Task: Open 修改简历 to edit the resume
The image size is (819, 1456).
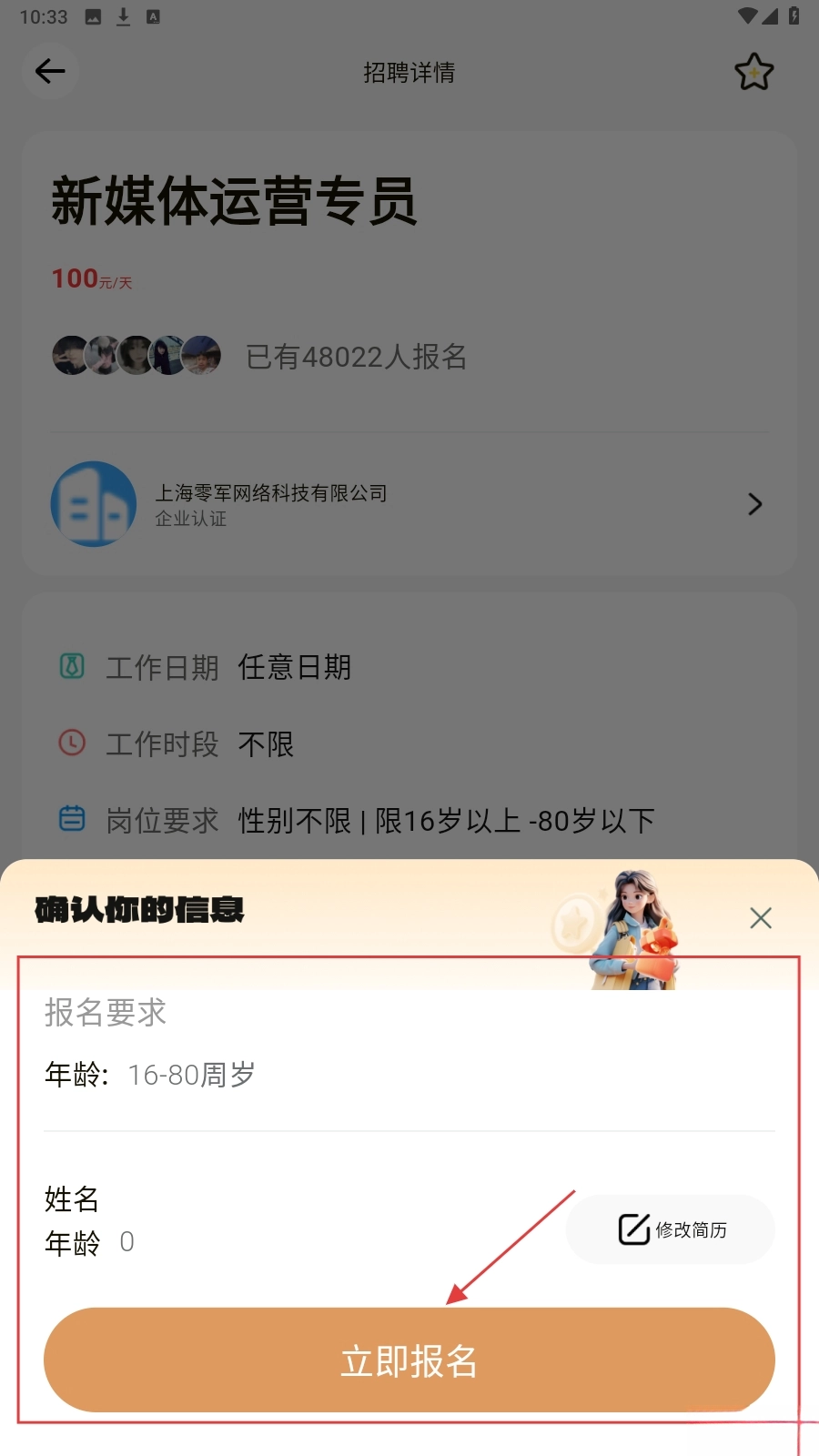Action: (671, 1229)
